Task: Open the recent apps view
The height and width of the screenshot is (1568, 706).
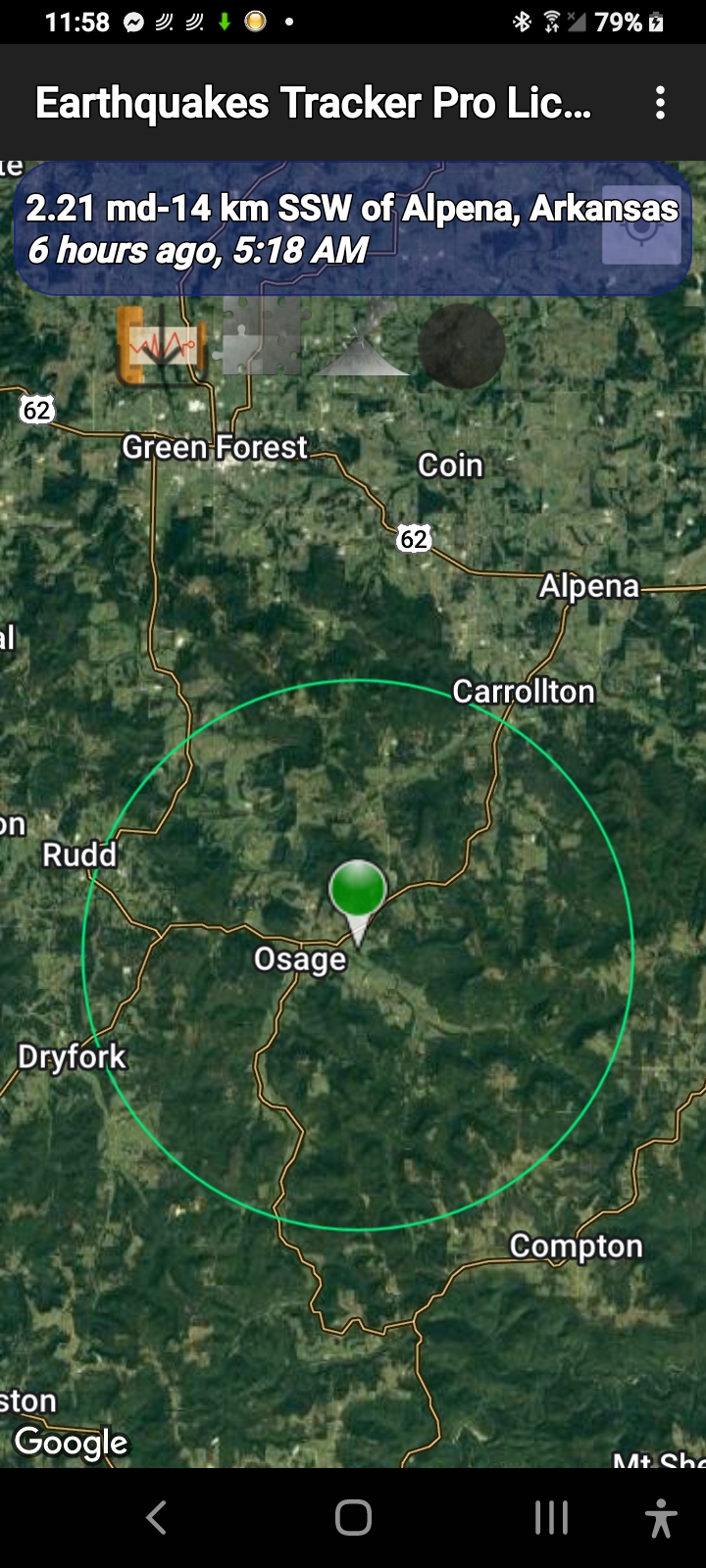Action: click(551, 1518)
